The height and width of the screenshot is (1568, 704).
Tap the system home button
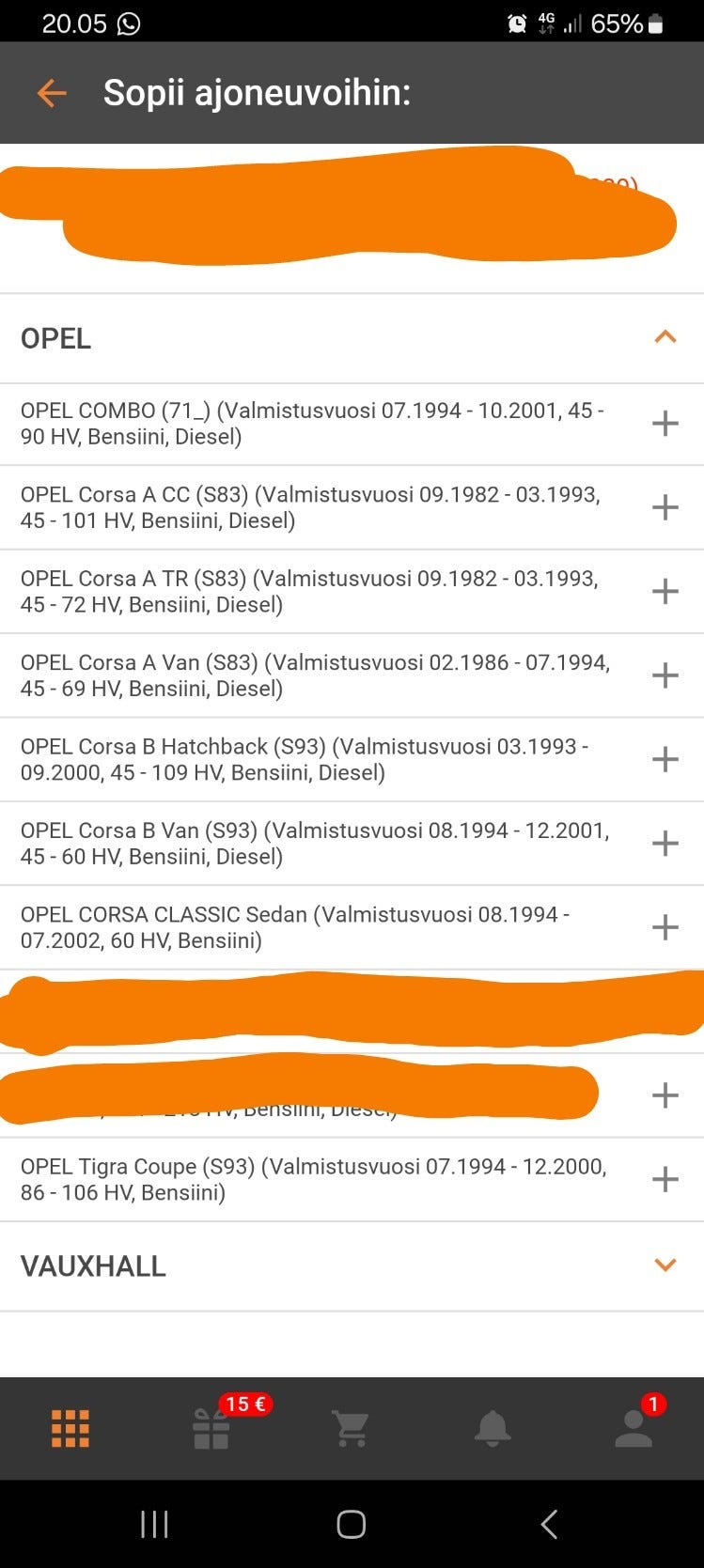point(352,1524)
